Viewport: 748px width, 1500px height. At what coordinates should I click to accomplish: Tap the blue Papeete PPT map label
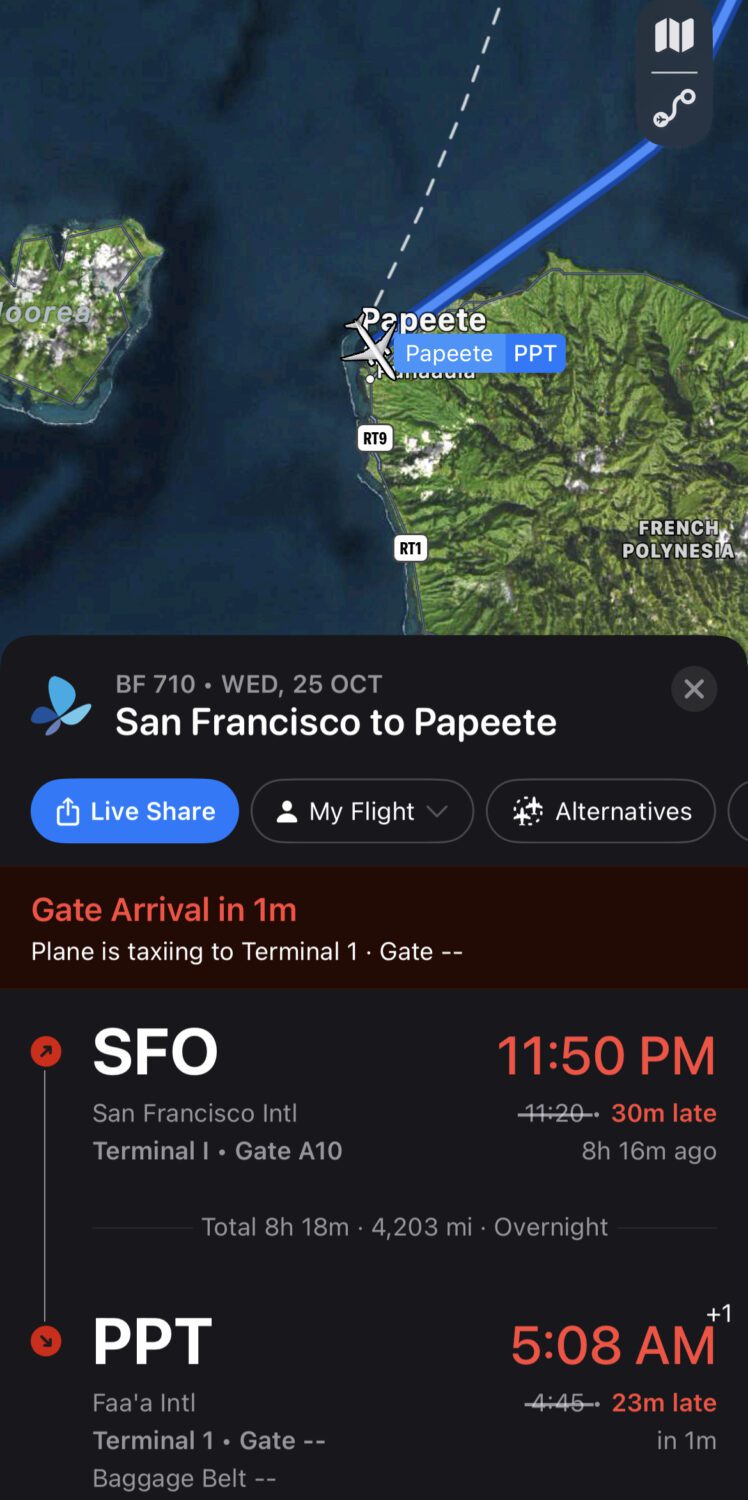(479, 353)
